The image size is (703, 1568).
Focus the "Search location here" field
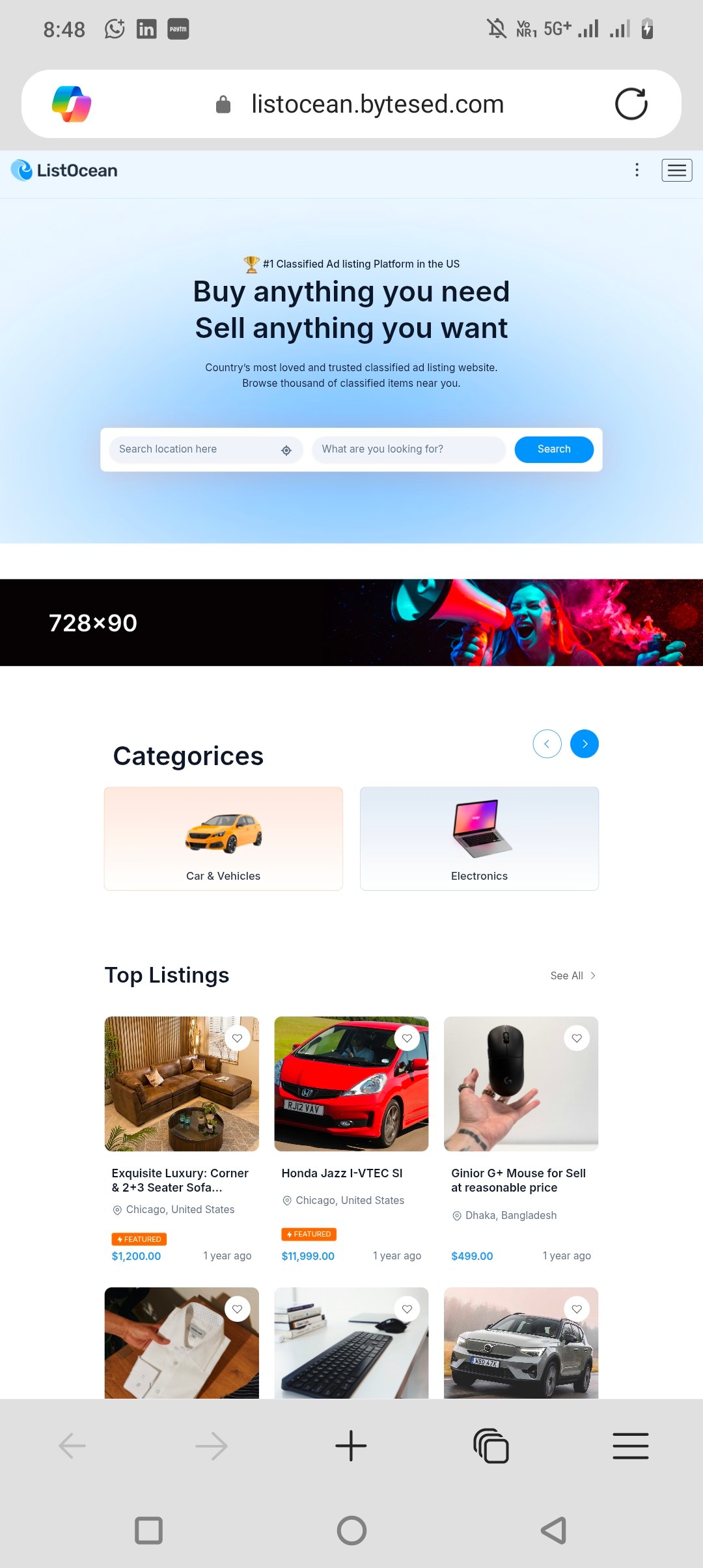tap(195, 449)
